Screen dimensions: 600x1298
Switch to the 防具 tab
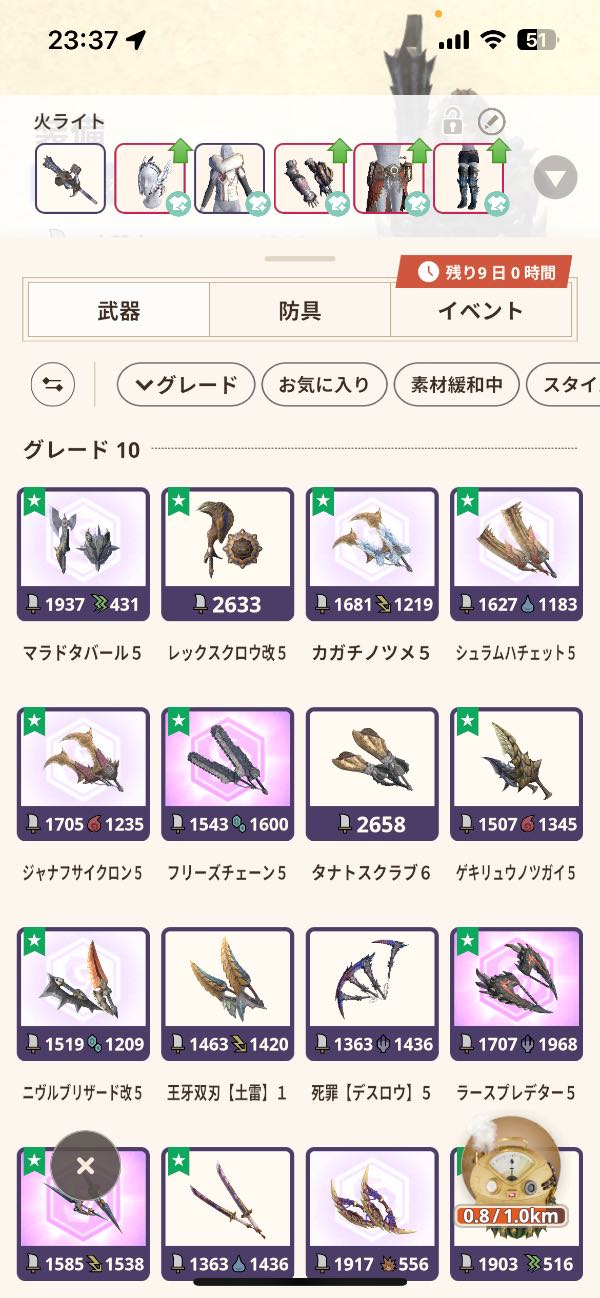(x=299, y=311)
